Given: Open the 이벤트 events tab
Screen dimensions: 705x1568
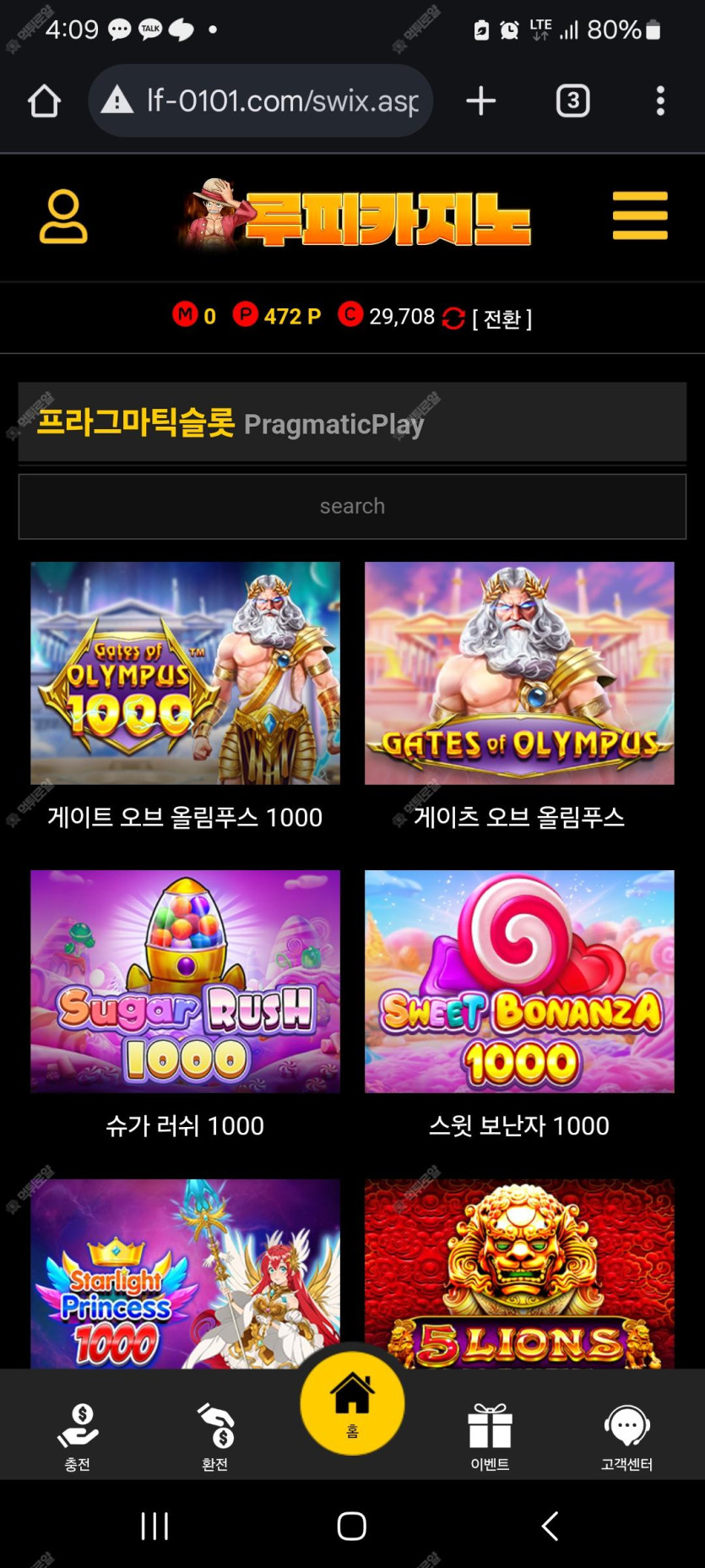Looking at the screenshot, I should tap(490, 1436).
